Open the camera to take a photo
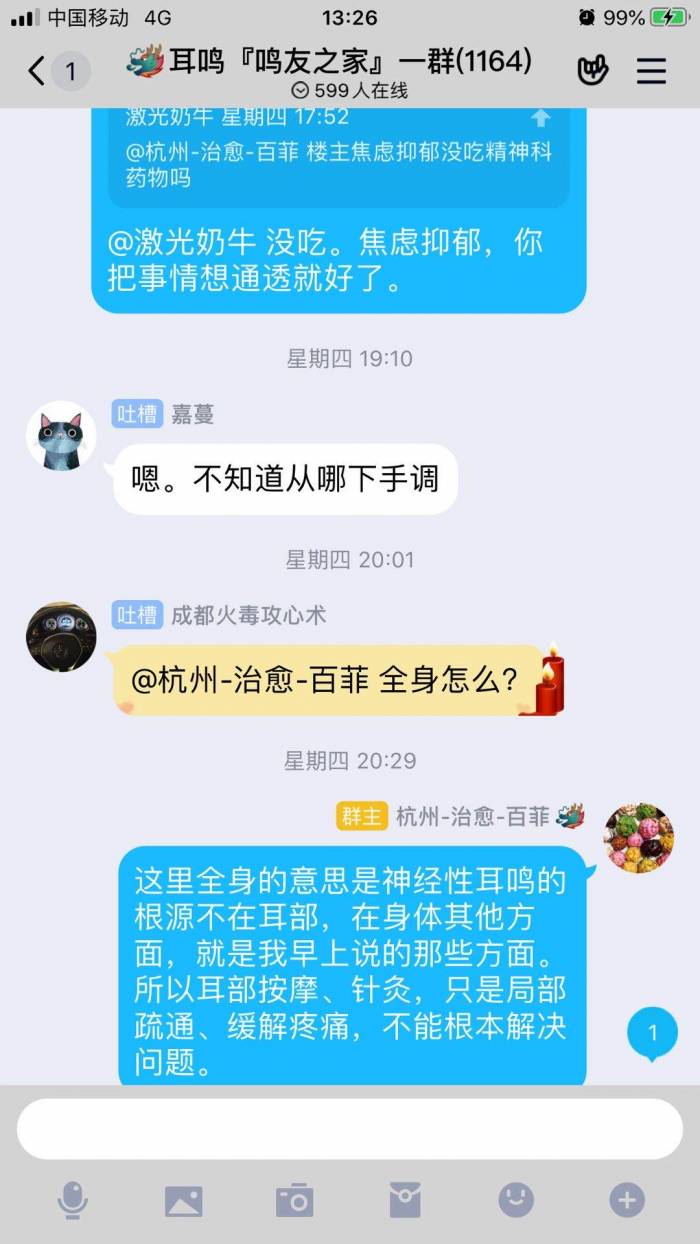The image size is (700, 1244). pos(295,1200)
